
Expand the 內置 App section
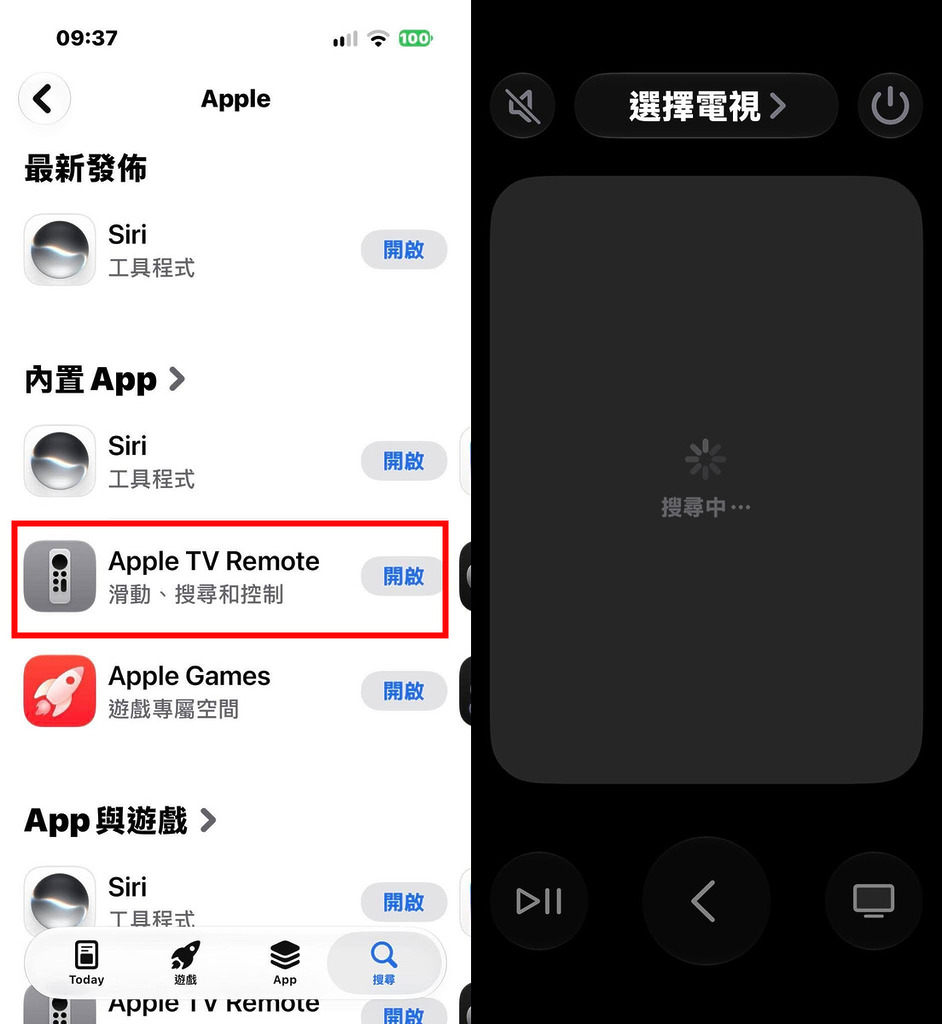click(x=105, y=379)
